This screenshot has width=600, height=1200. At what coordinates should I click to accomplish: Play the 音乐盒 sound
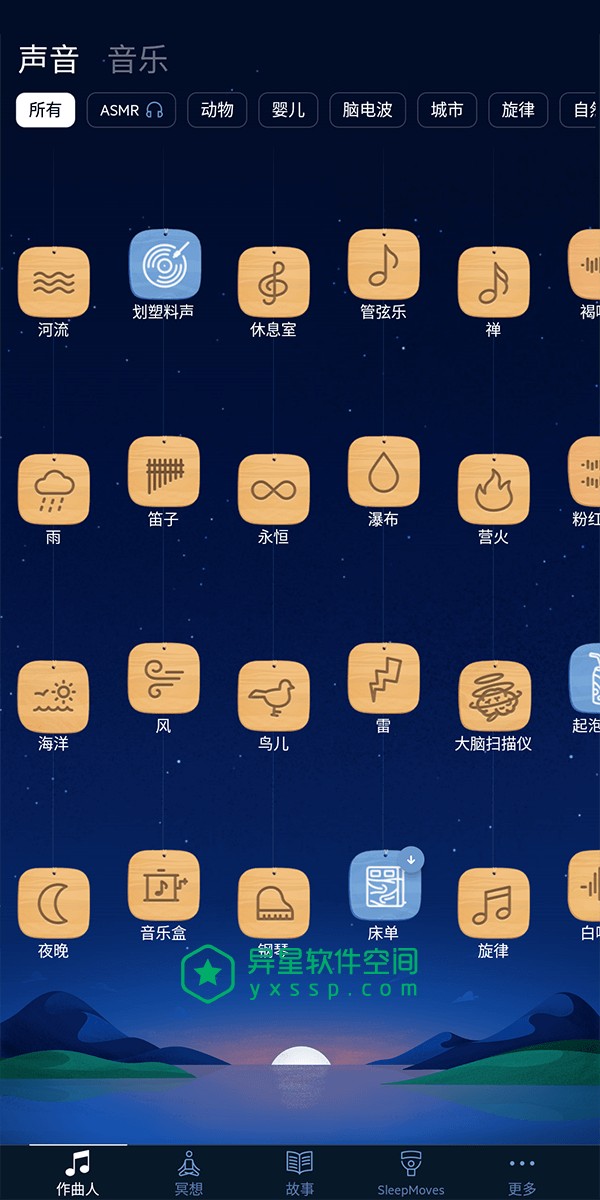(x=164, y=886)
